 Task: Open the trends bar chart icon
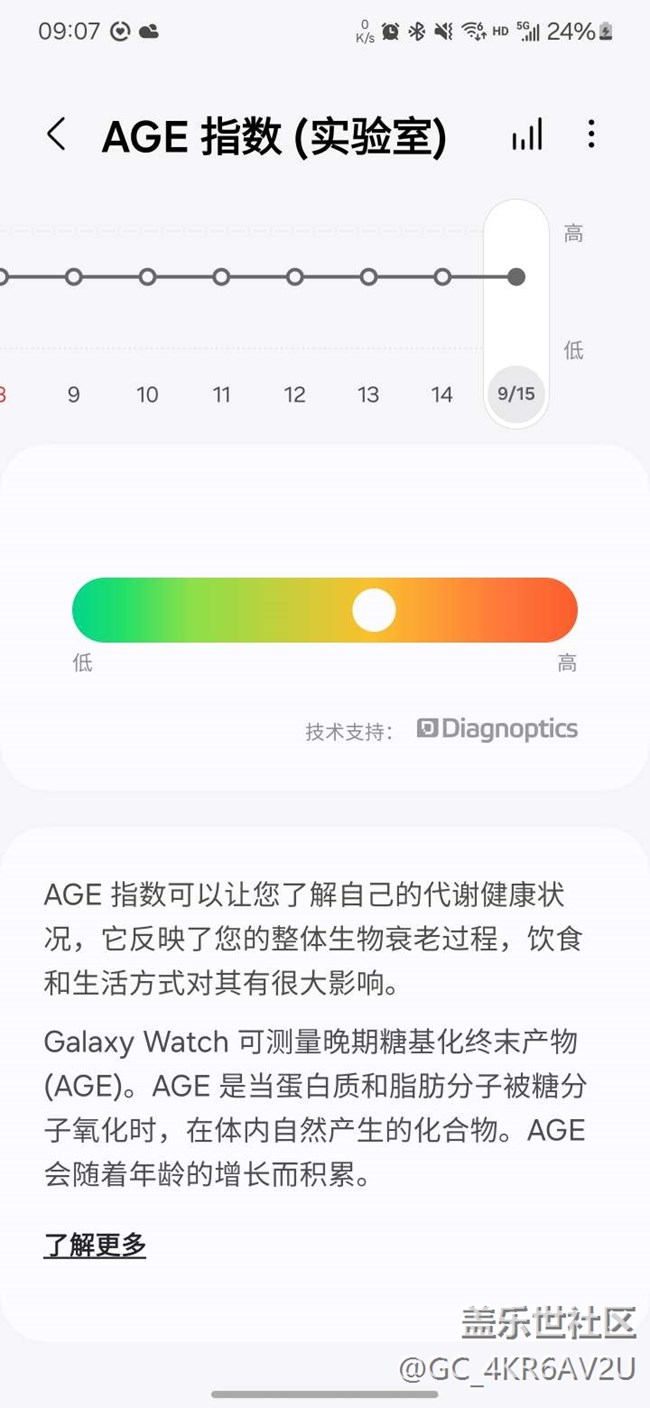click(527, 134)
